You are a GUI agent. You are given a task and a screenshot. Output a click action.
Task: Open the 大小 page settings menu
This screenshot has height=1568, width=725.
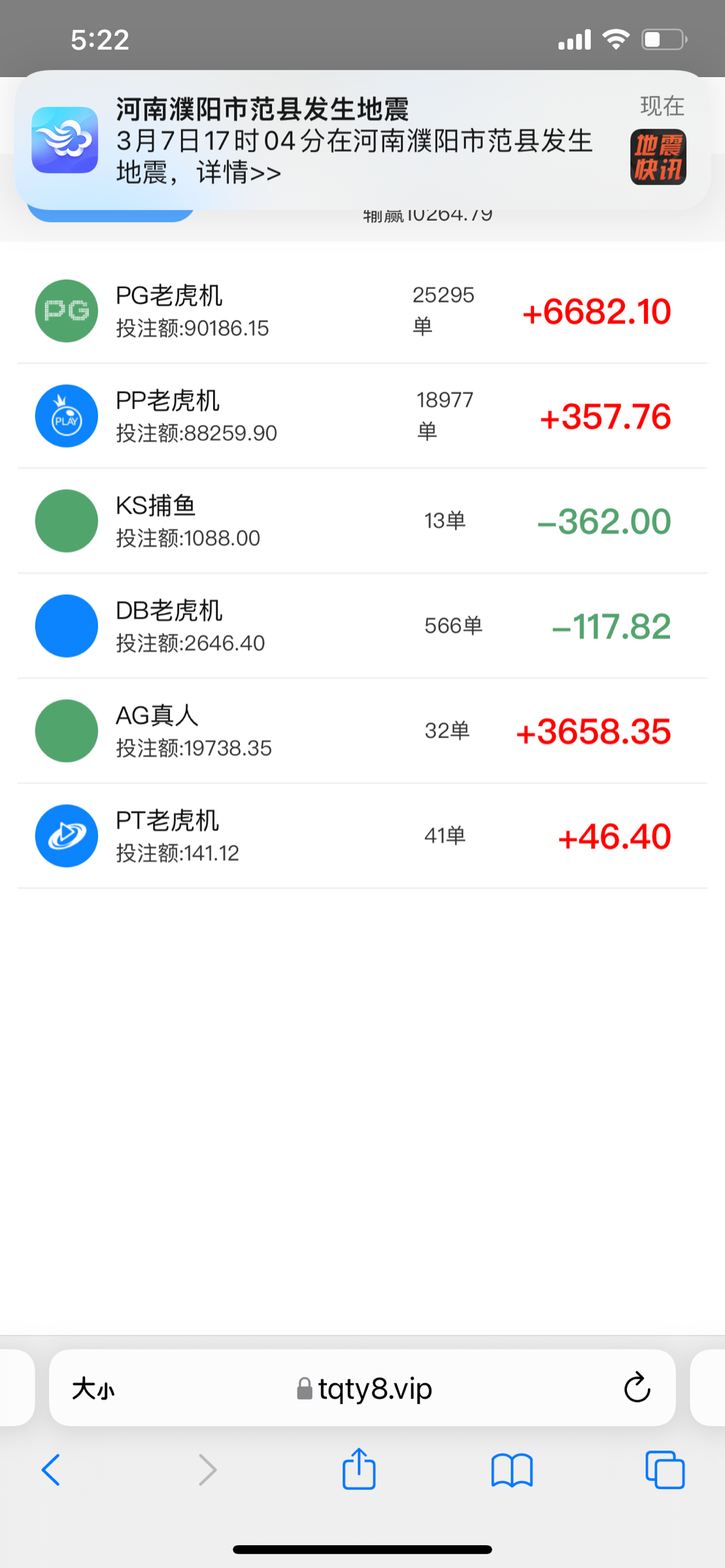click(93, 1388)
